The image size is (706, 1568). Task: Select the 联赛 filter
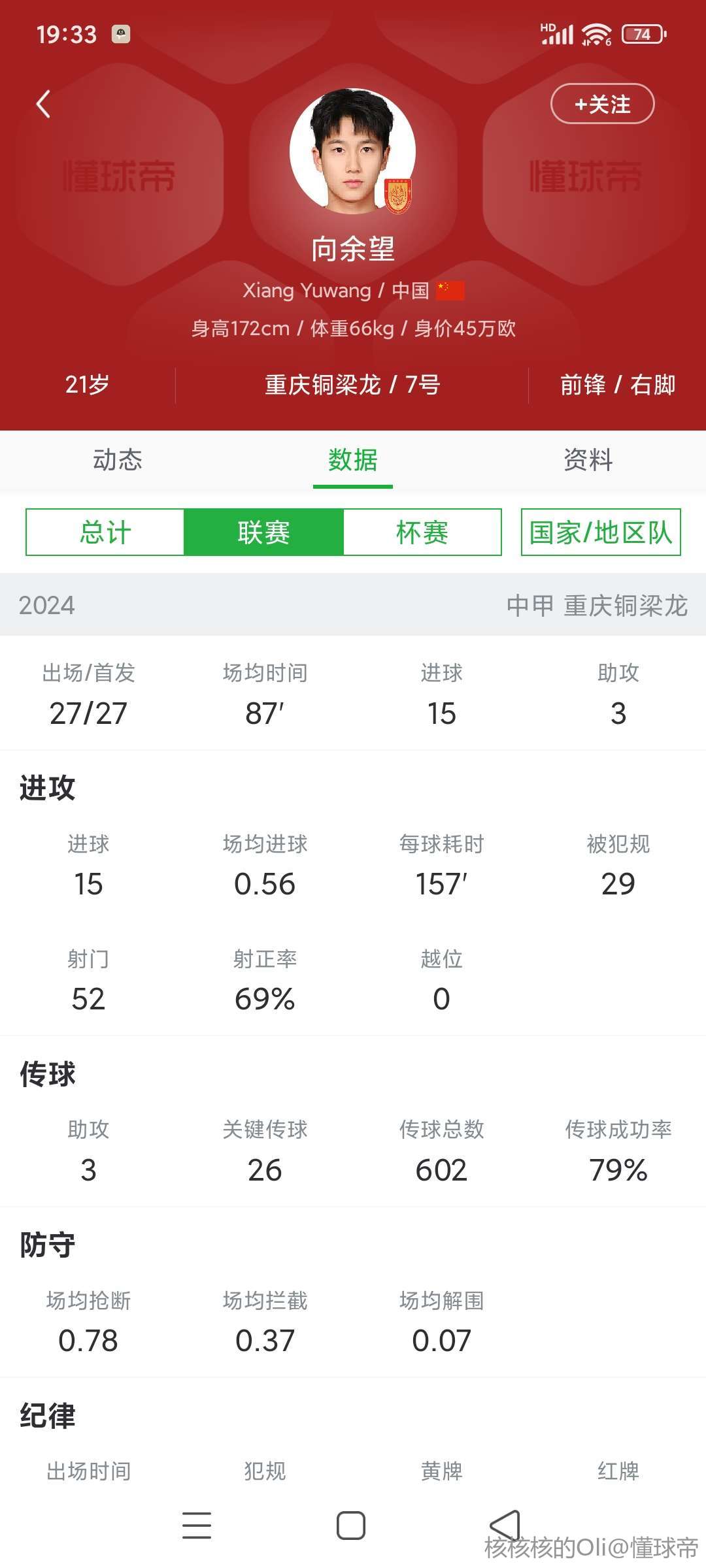coord(263,532)
